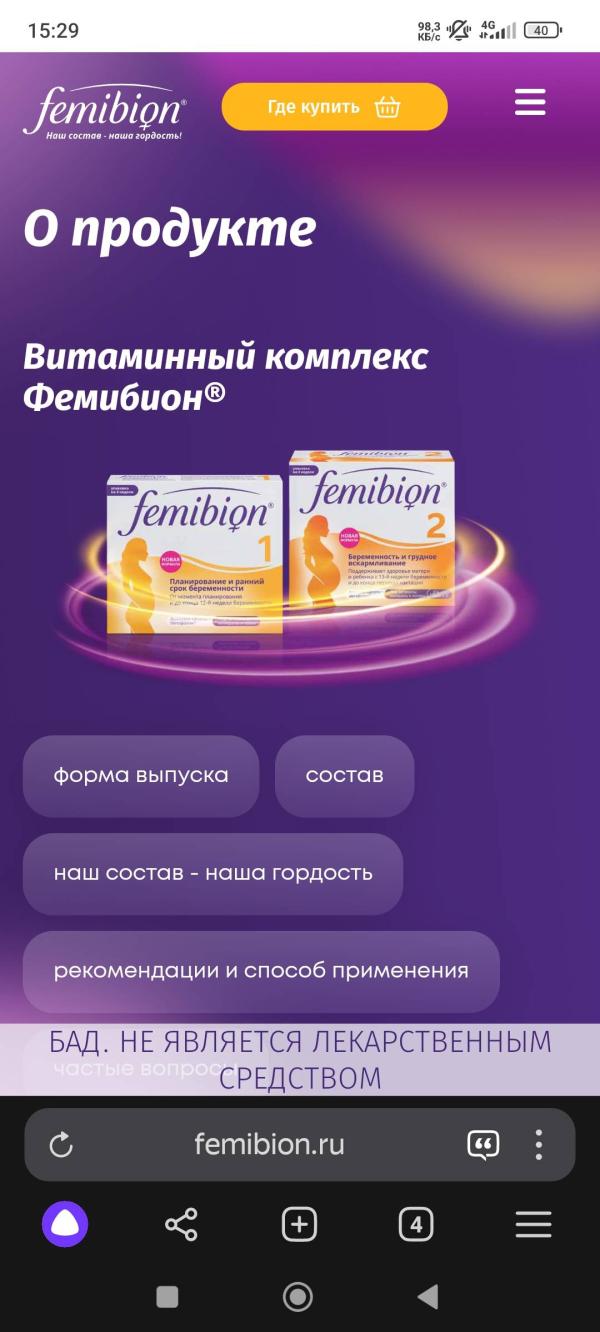The width and height of the screenshot is (600, 1332).
Task: Tap the Где купить button
Action: point(334,107)
